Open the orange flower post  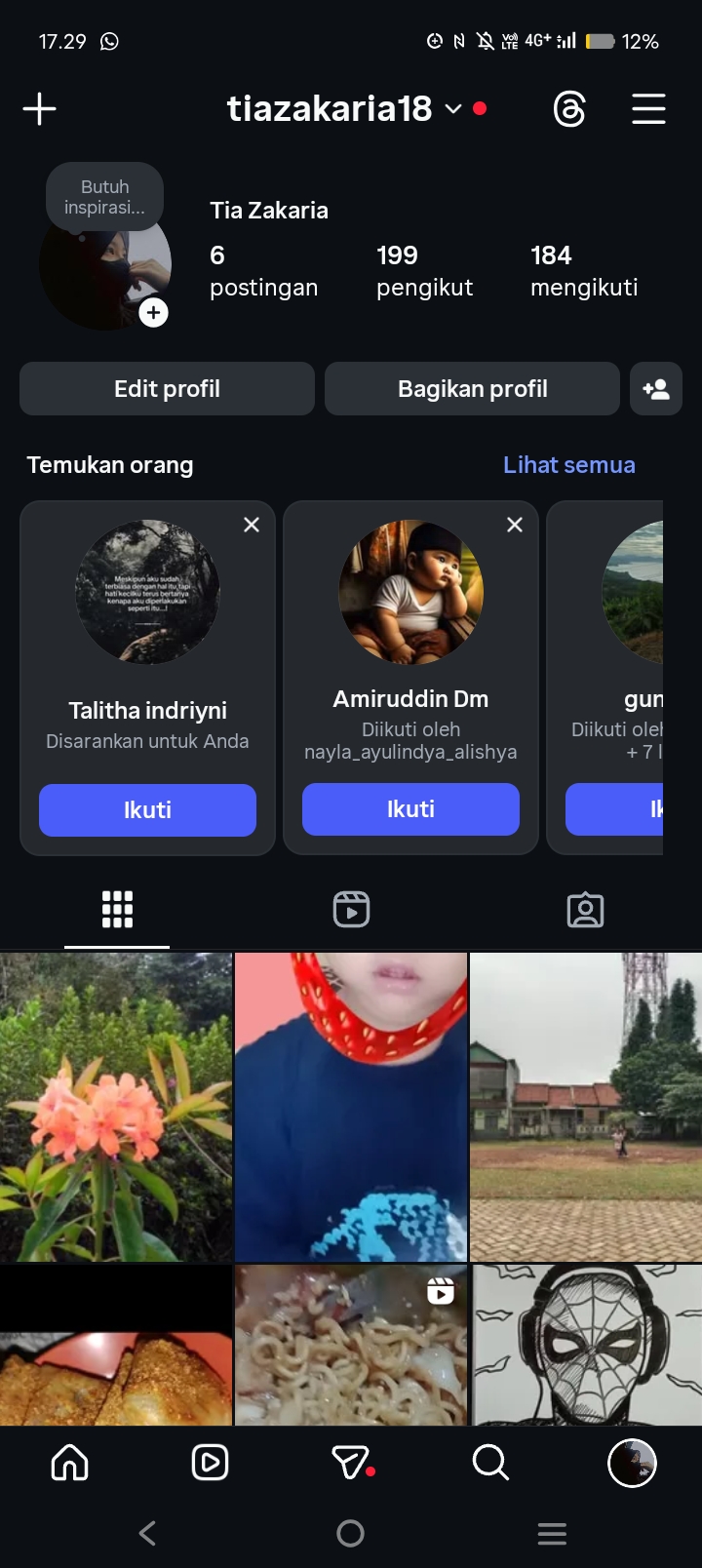point(116,1107)
